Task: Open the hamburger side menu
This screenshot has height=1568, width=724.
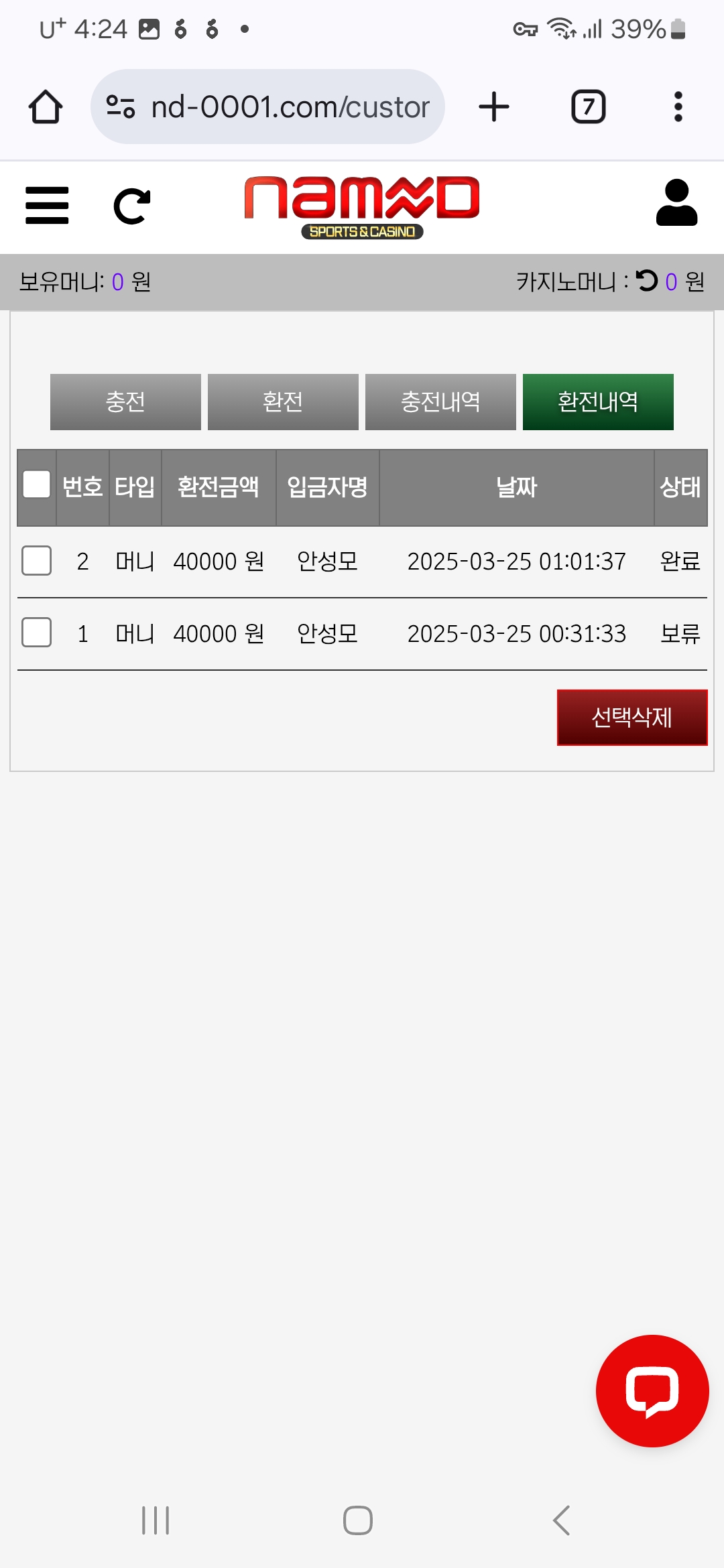Action: click(47, 205)
